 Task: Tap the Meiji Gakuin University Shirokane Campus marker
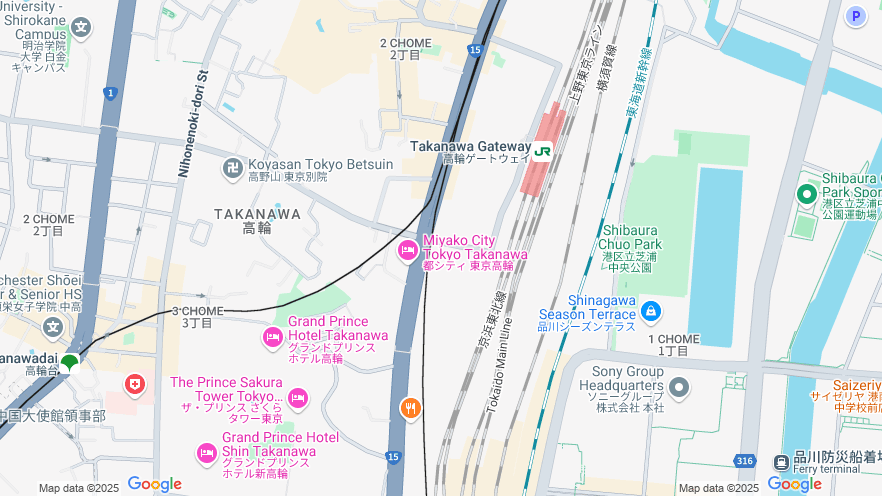click(x=82, y=27)
